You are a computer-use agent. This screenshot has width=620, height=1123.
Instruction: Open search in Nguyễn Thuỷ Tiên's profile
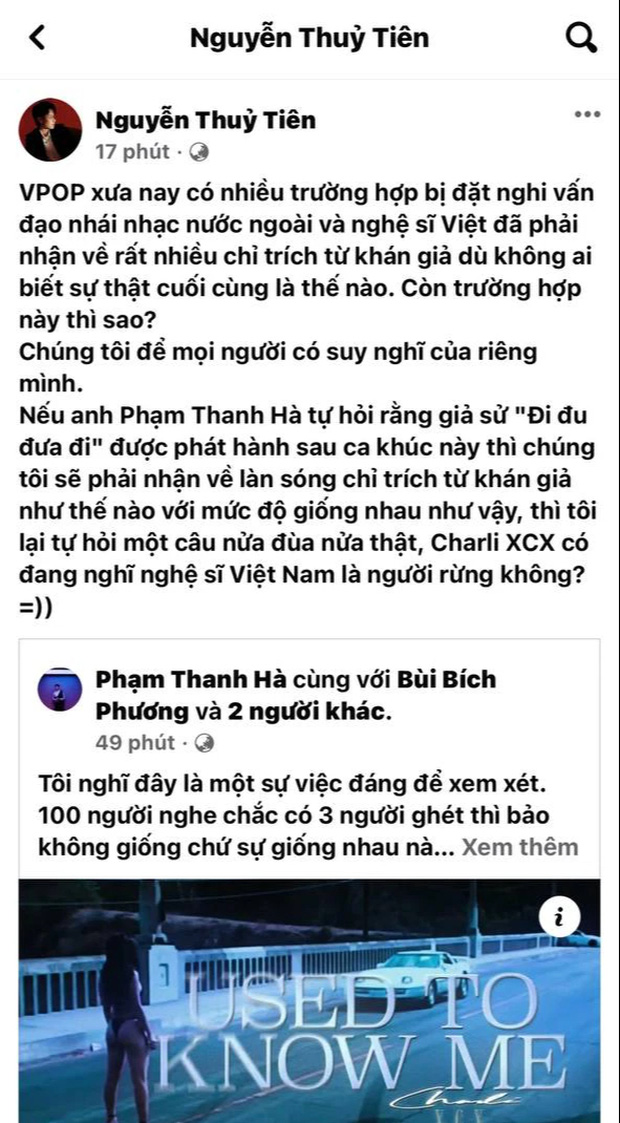point(581,37)
